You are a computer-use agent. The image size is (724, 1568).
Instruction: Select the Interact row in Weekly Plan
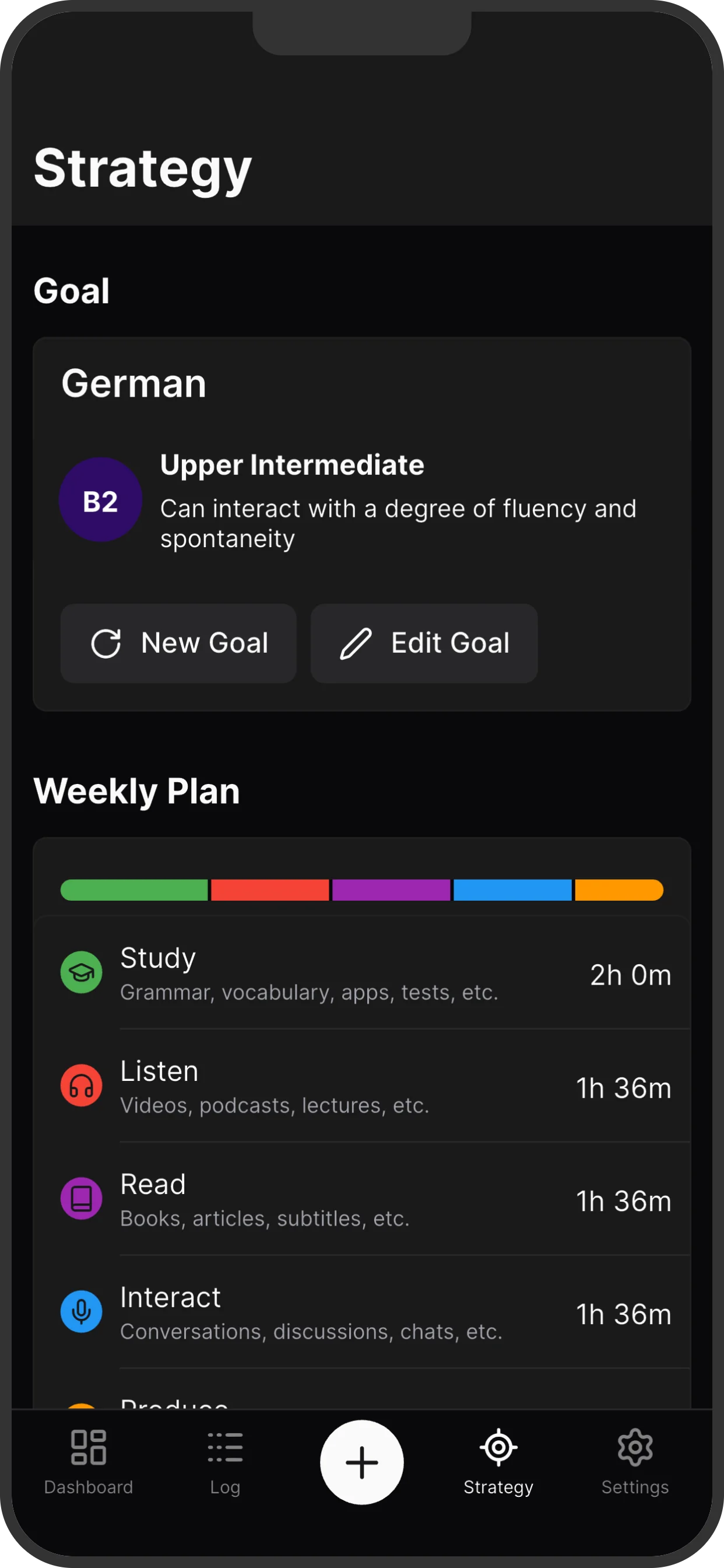click(361, 1312)
